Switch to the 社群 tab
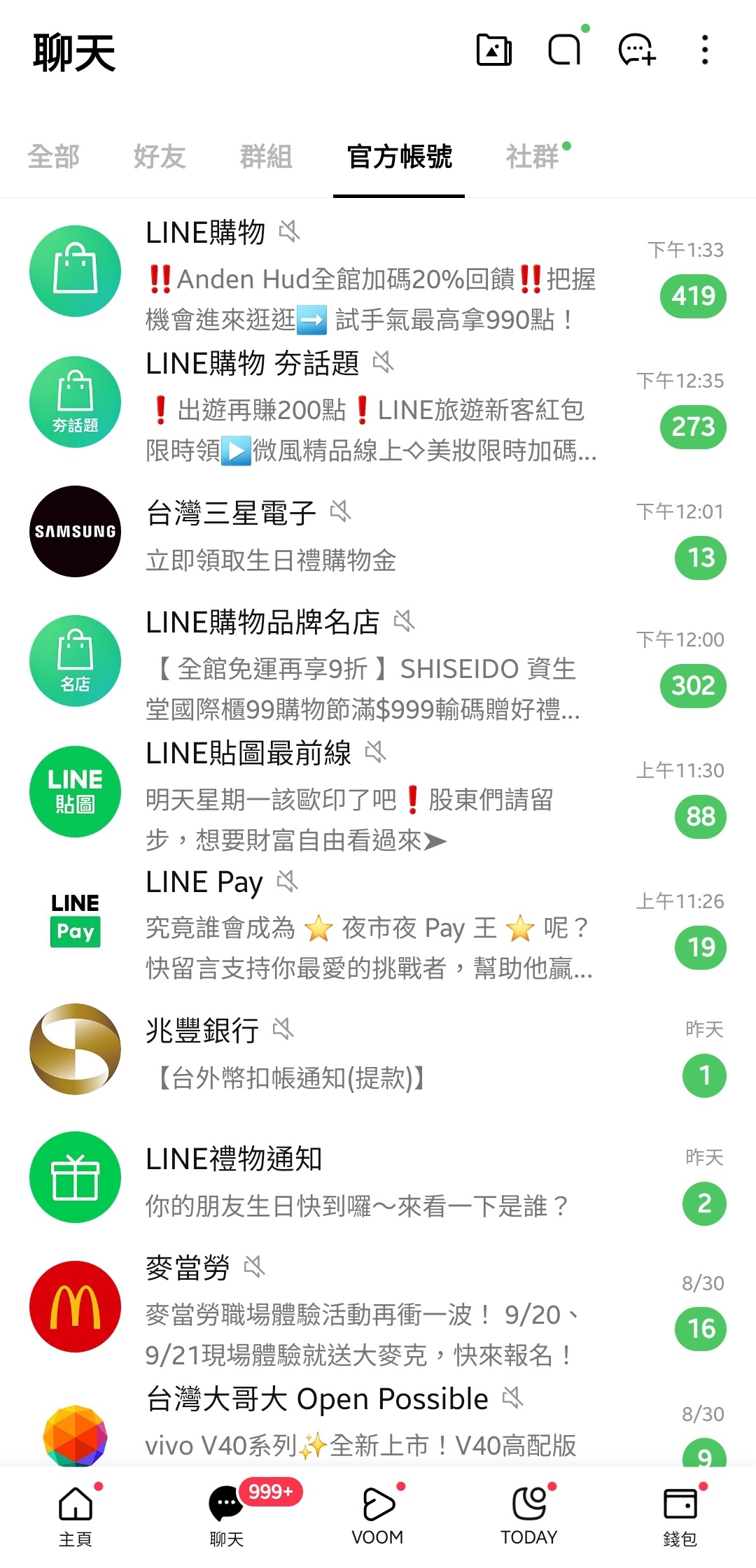This screenshot has width=756, height=1568. [533, 157]
